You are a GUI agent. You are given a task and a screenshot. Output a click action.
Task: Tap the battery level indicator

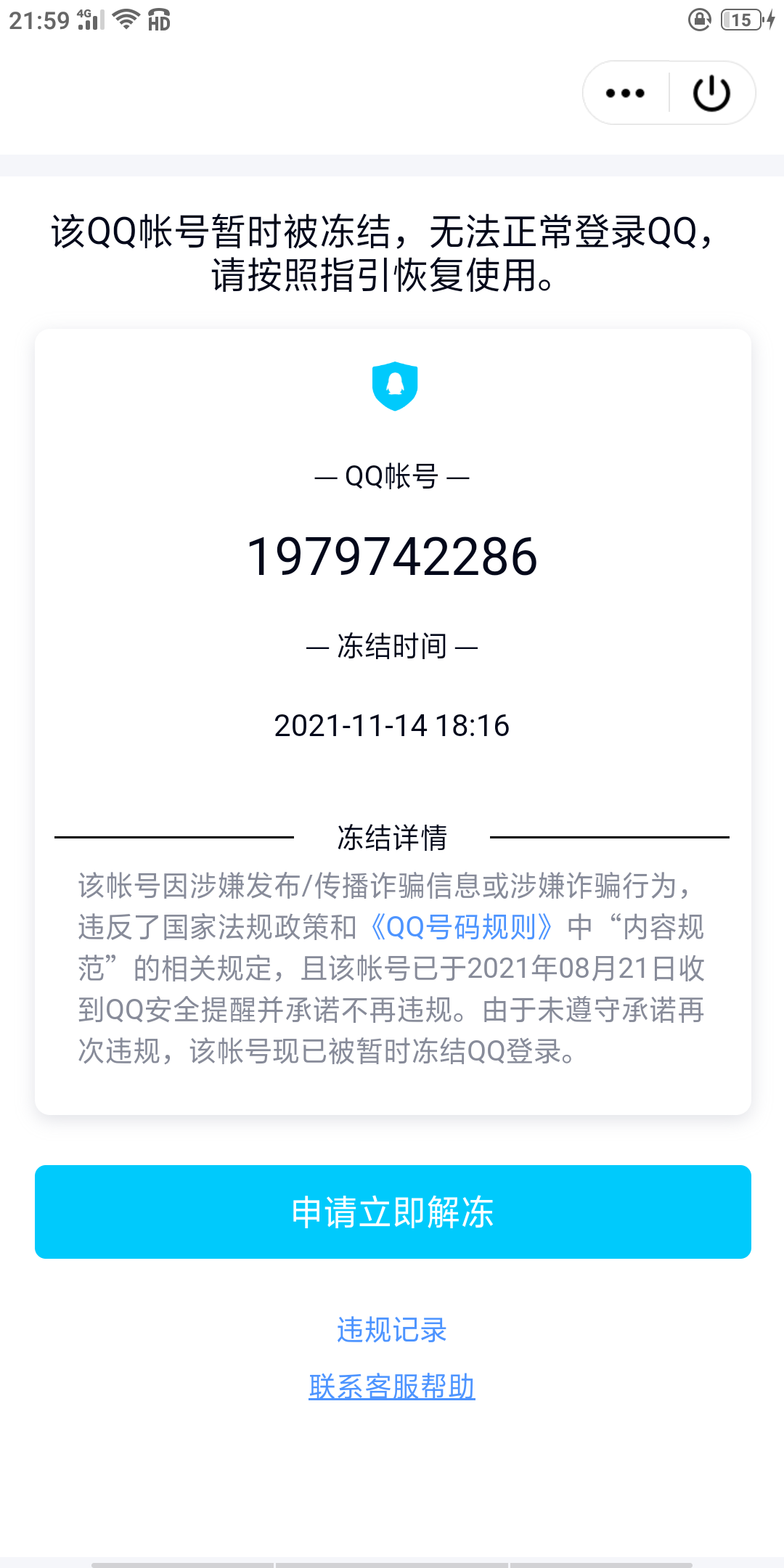pos(740,19)
